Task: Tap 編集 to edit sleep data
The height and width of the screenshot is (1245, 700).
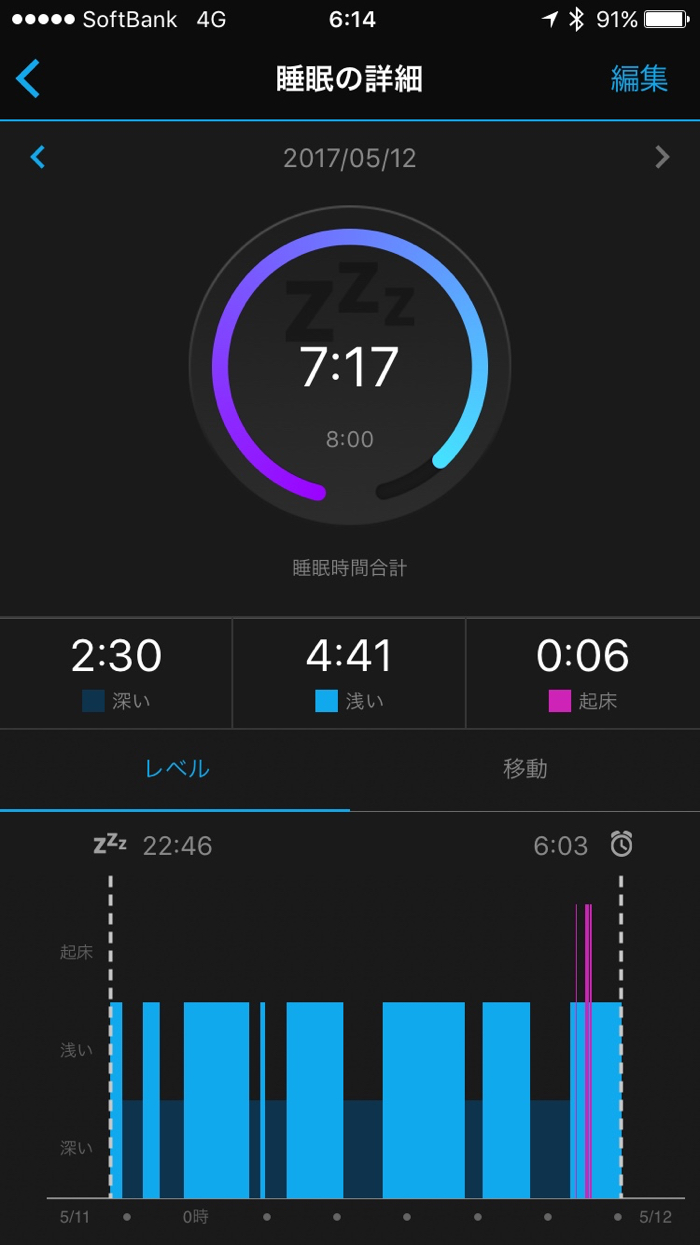Action: click(639, 79)
